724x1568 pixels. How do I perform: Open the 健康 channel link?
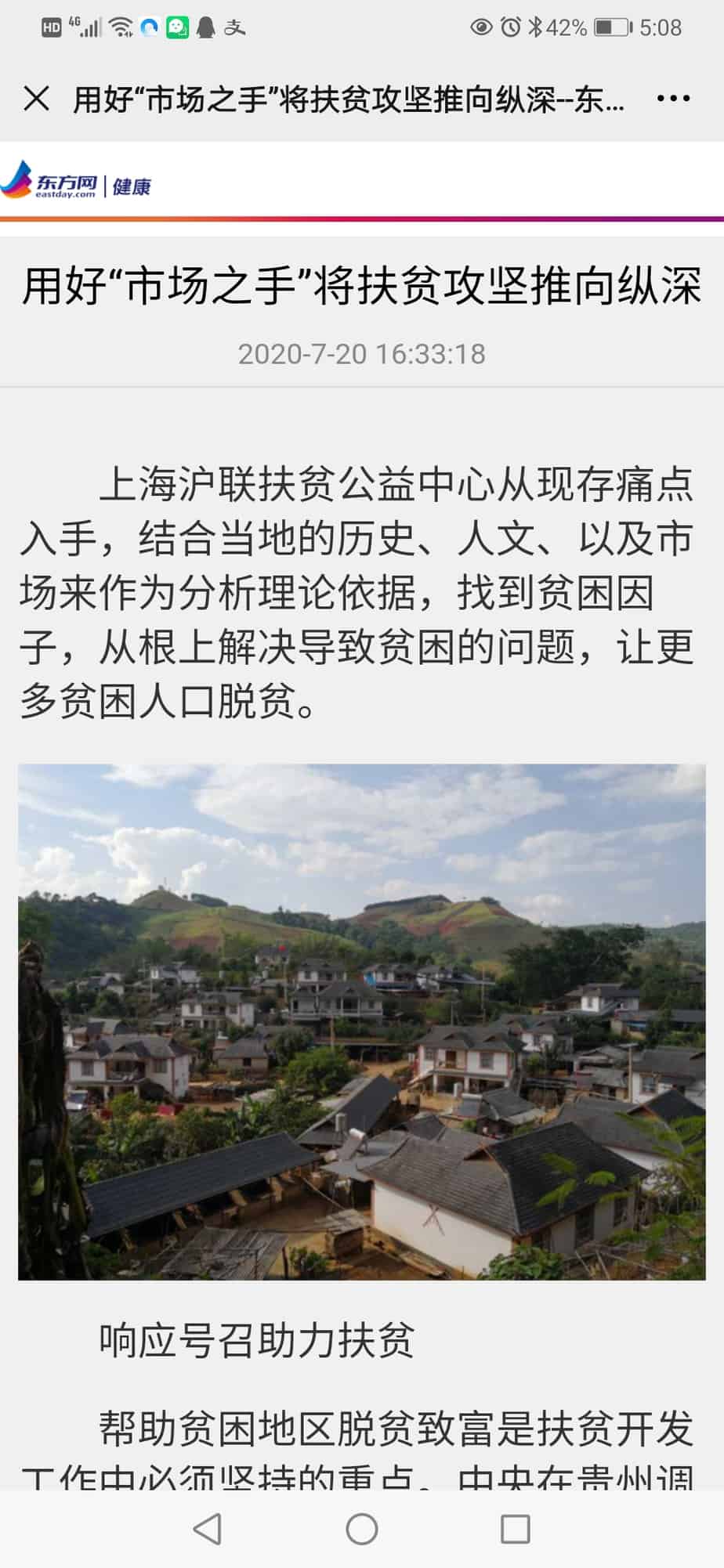[132, 186]
